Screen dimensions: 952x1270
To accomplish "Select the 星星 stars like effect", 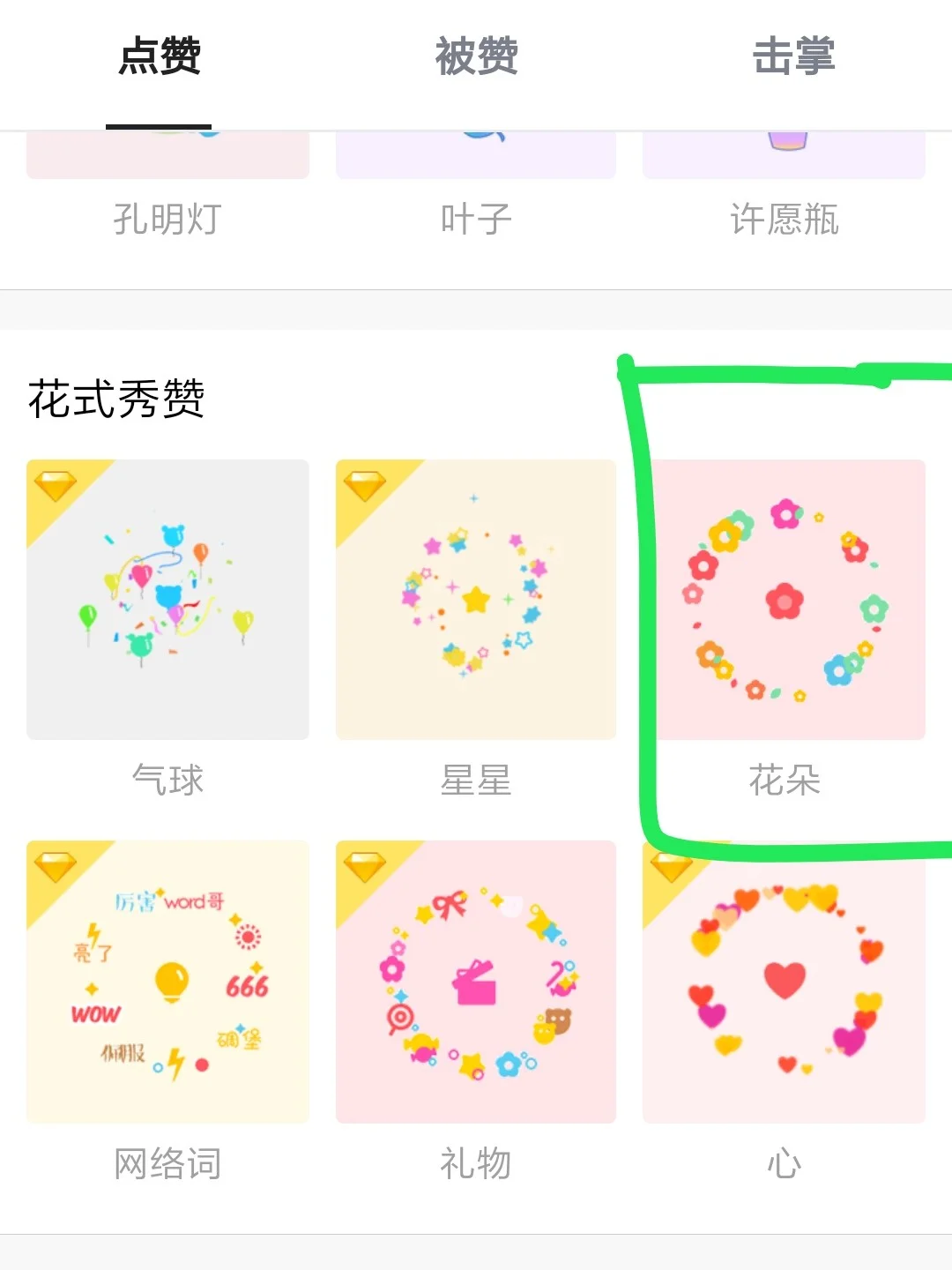I will tap(476, 600).
